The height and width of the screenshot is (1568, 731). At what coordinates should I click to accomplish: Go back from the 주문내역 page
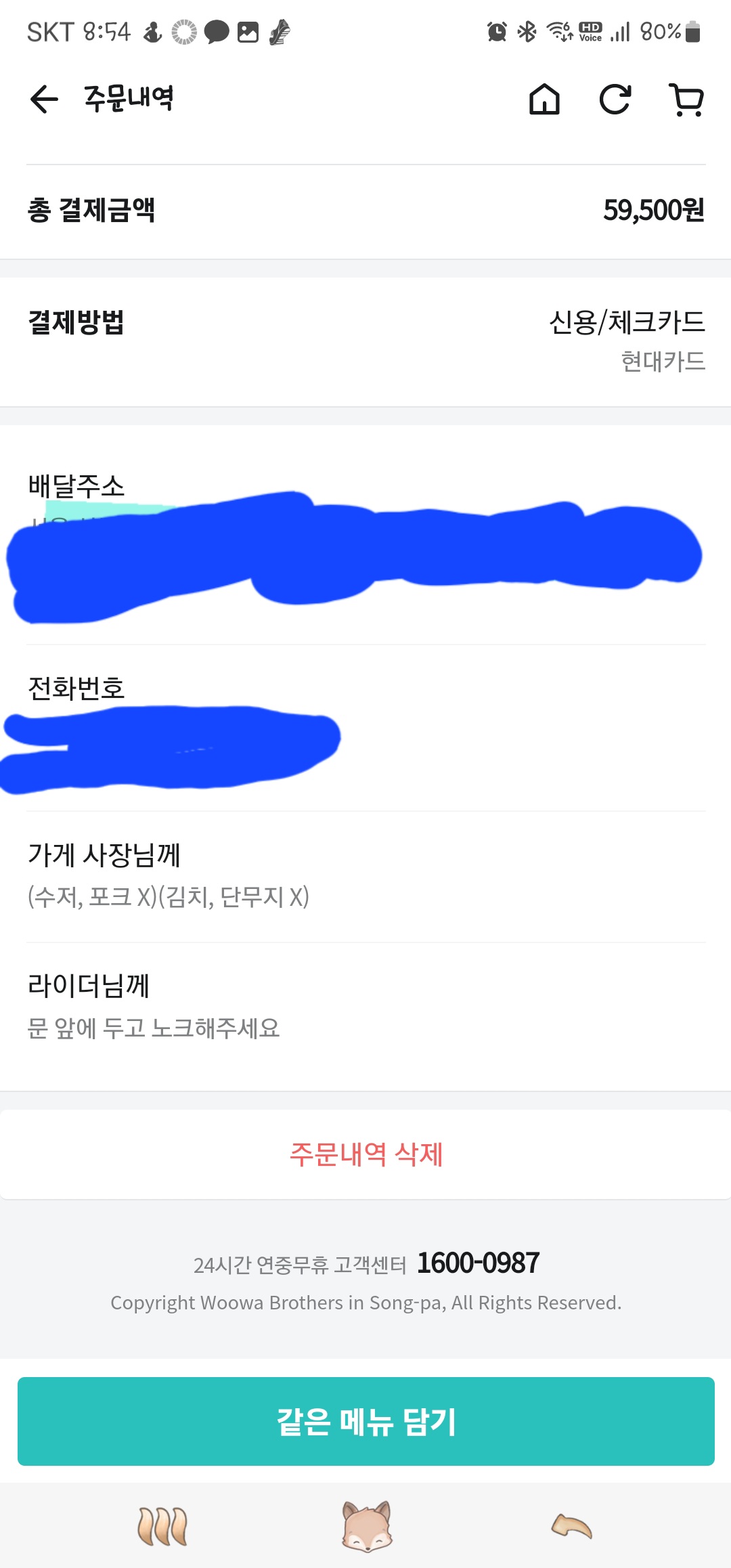[45, 100]
